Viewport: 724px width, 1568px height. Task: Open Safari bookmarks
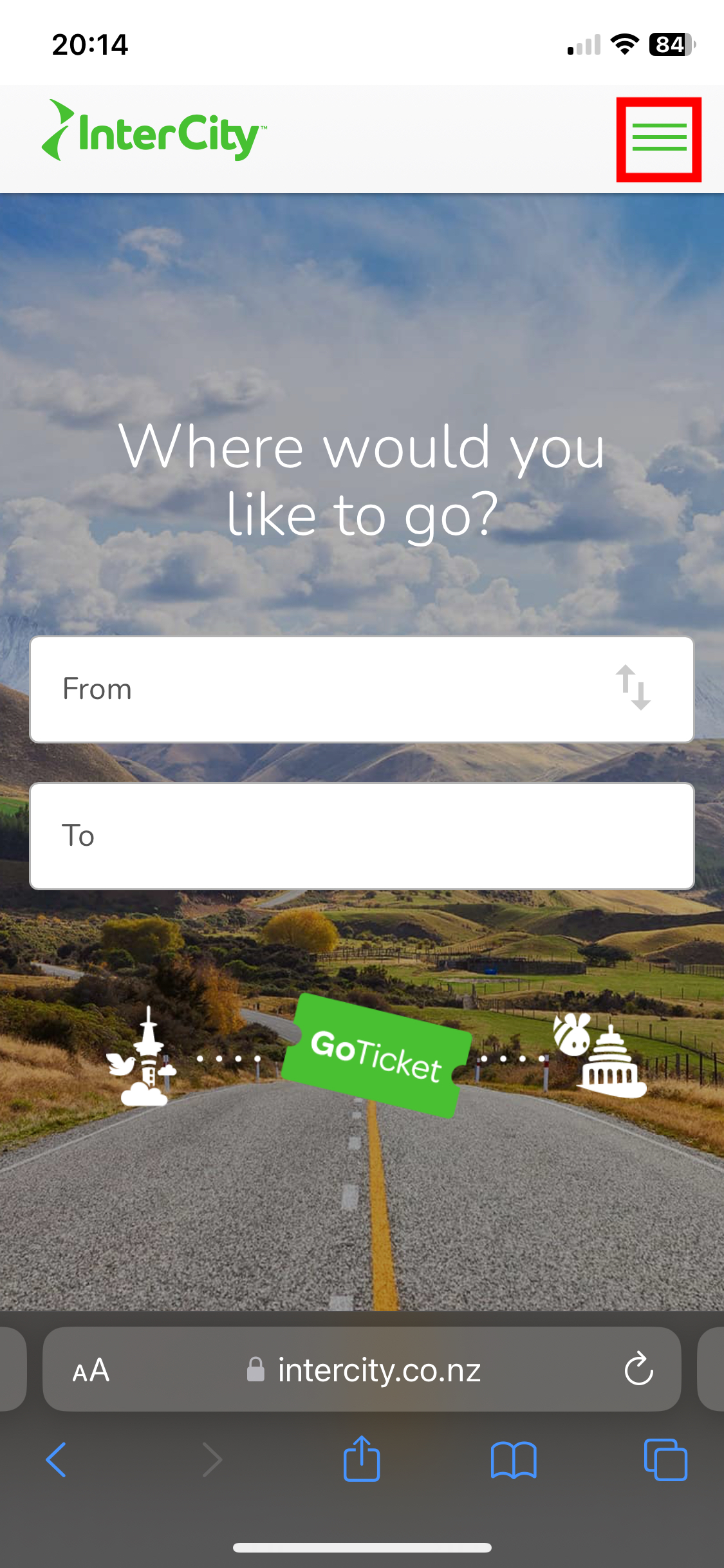coord(513,1460)
